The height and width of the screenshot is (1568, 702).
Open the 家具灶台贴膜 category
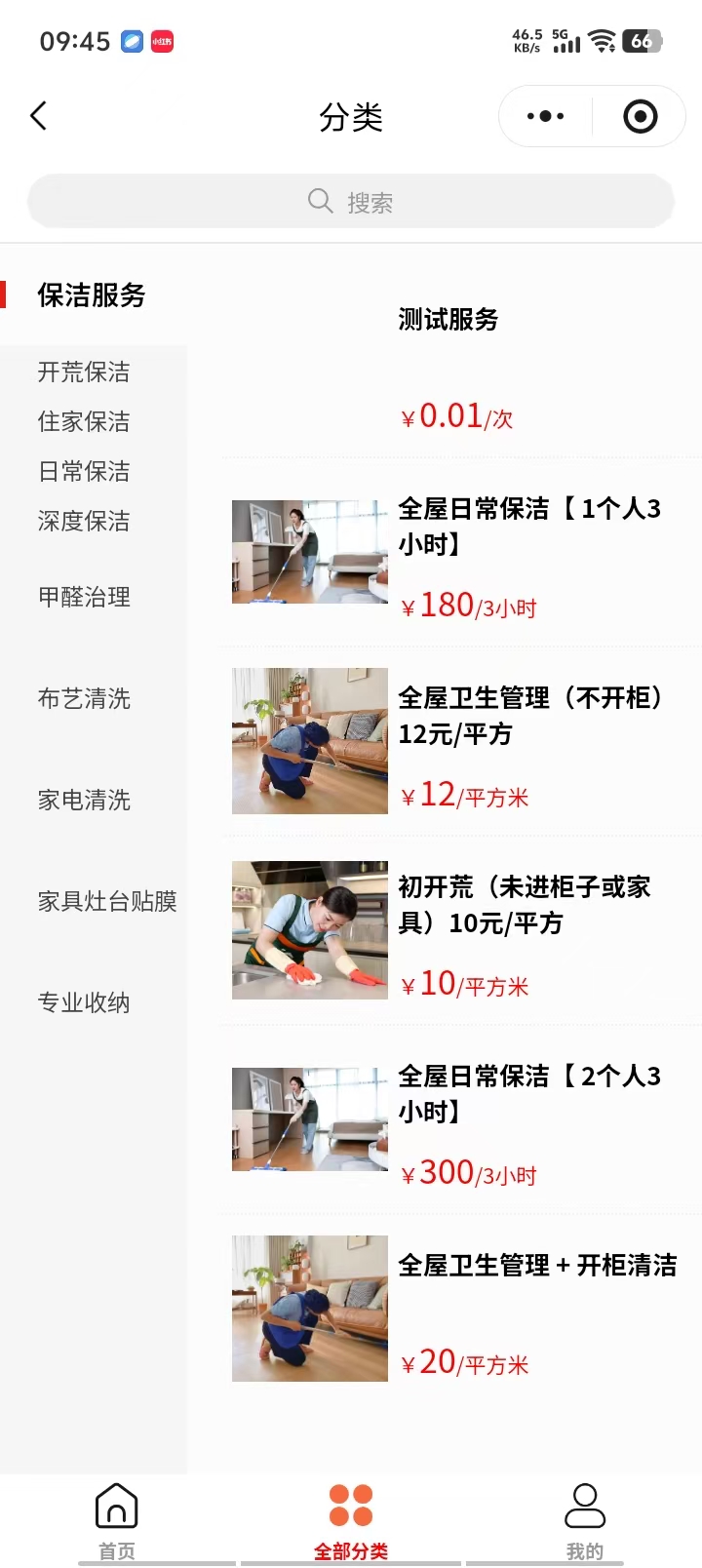[x=107, y=901]
